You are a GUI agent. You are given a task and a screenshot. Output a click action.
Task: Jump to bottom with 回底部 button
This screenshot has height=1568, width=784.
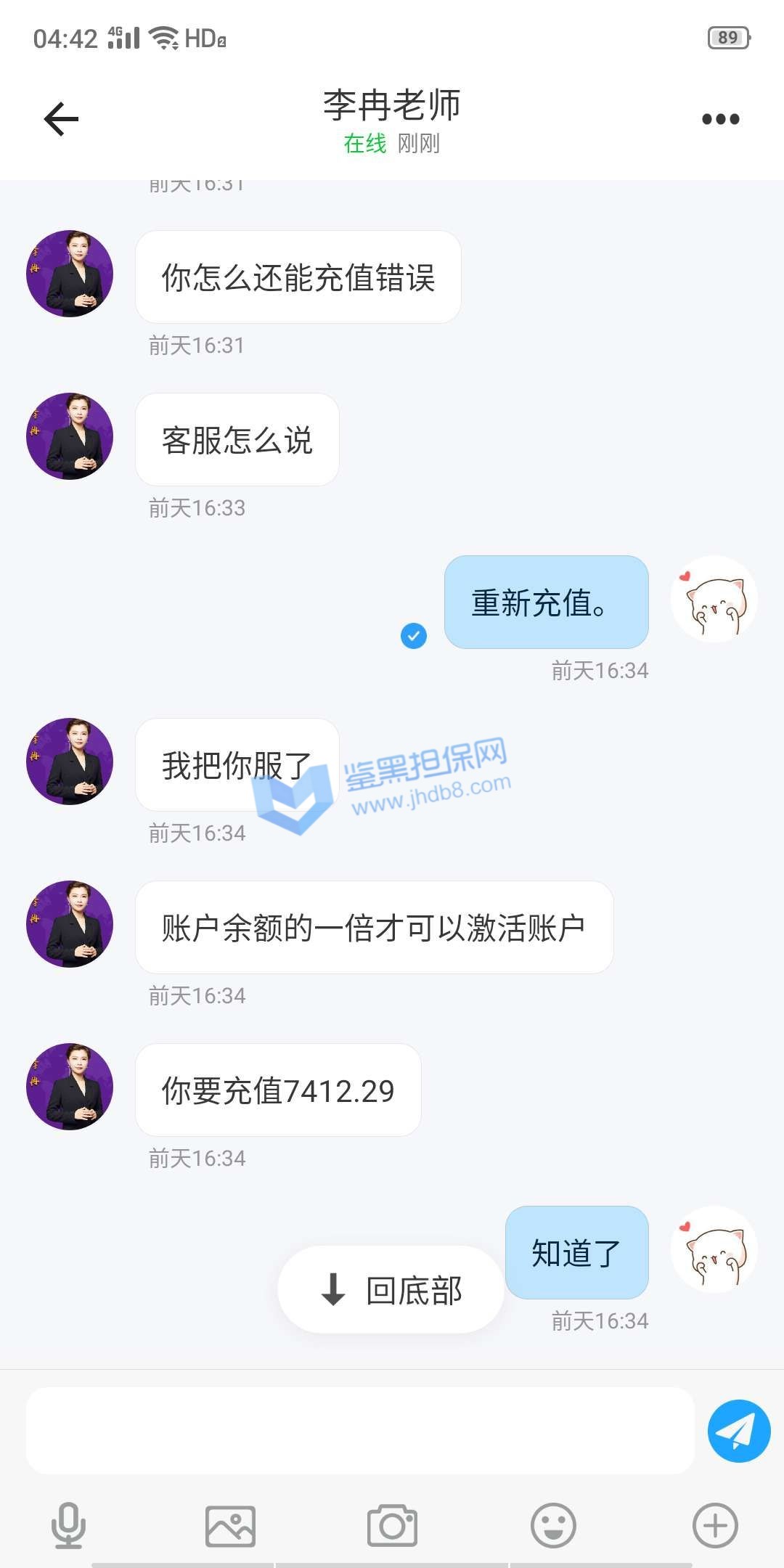391,1290
